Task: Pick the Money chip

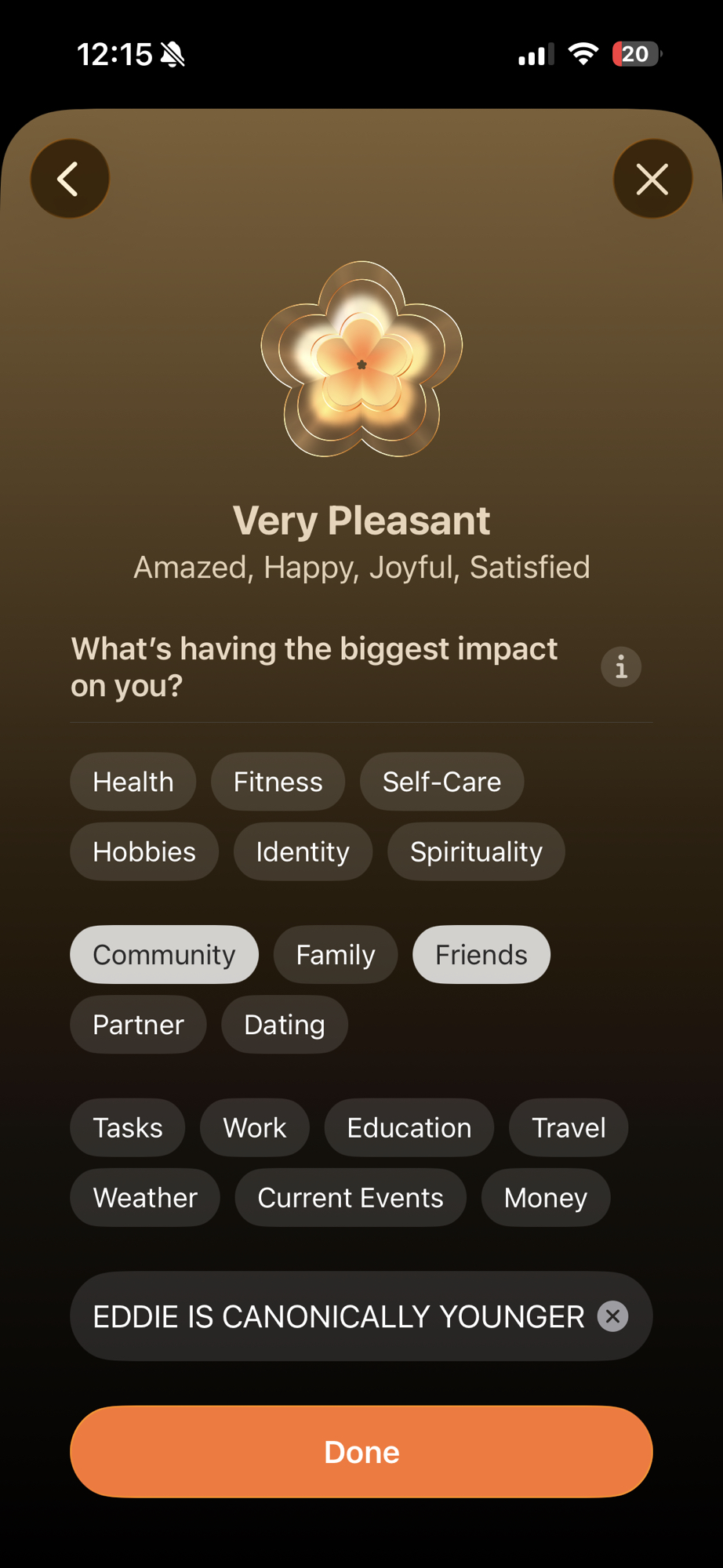Action: click(x=546, y=1197)
